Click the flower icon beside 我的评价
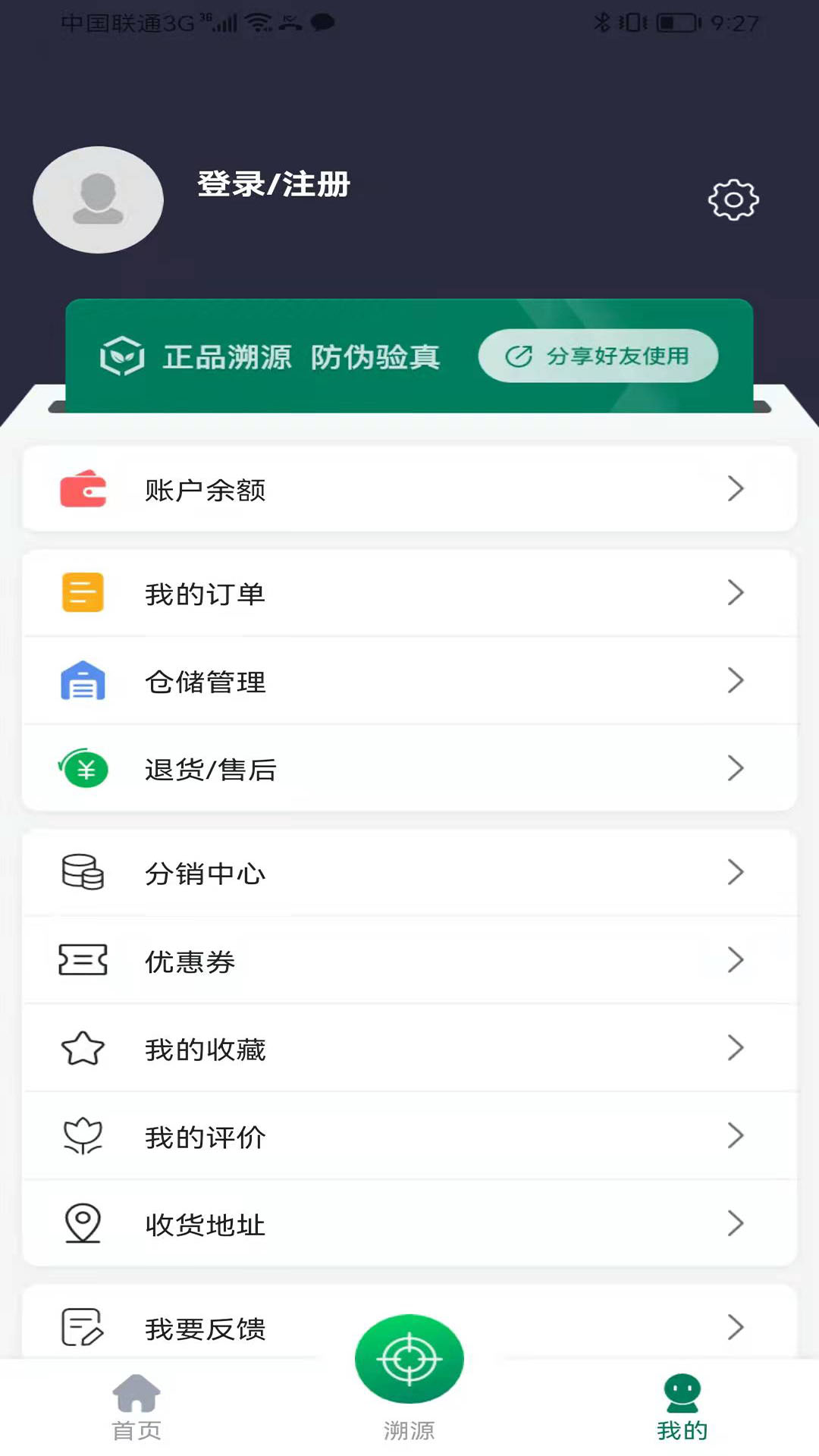The image size is (819, 1456). pyautogui.click(x=83, y=1137)
